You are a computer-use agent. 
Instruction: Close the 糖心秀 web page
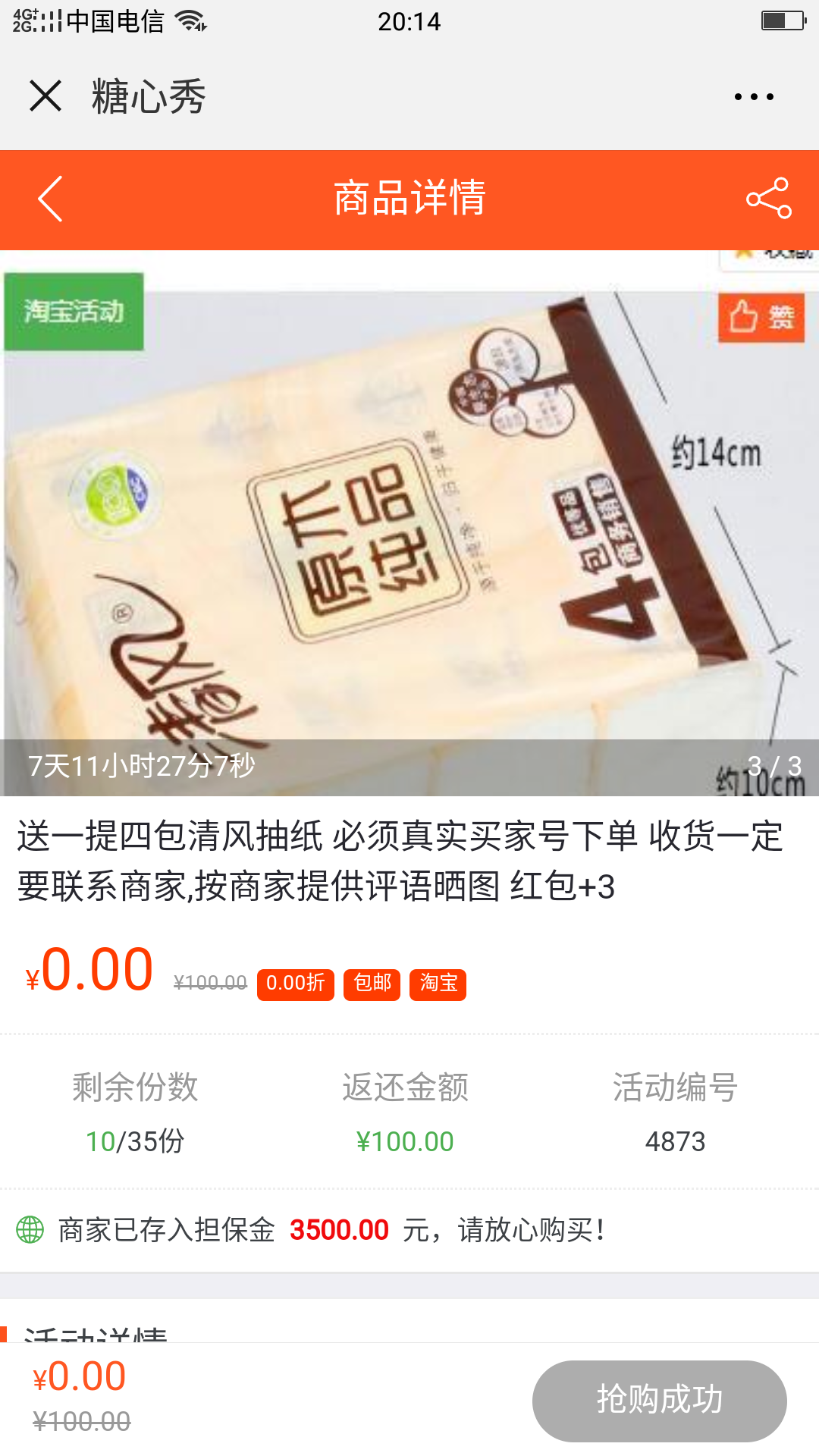tap(45, 96)
